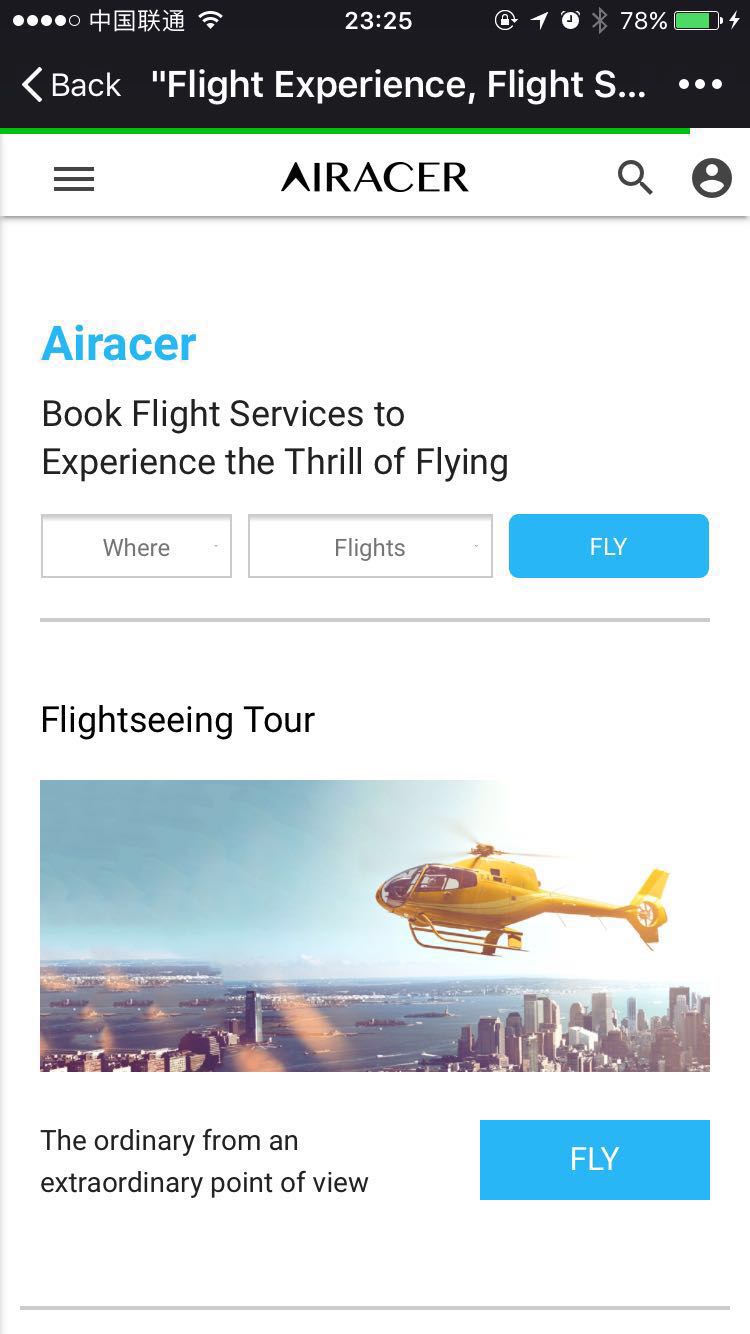Screen dimensions: 750x1334
Task: Tap FLY under the Flightseeing Tour
Action: pyautogui.click(x=594, y=1159)
